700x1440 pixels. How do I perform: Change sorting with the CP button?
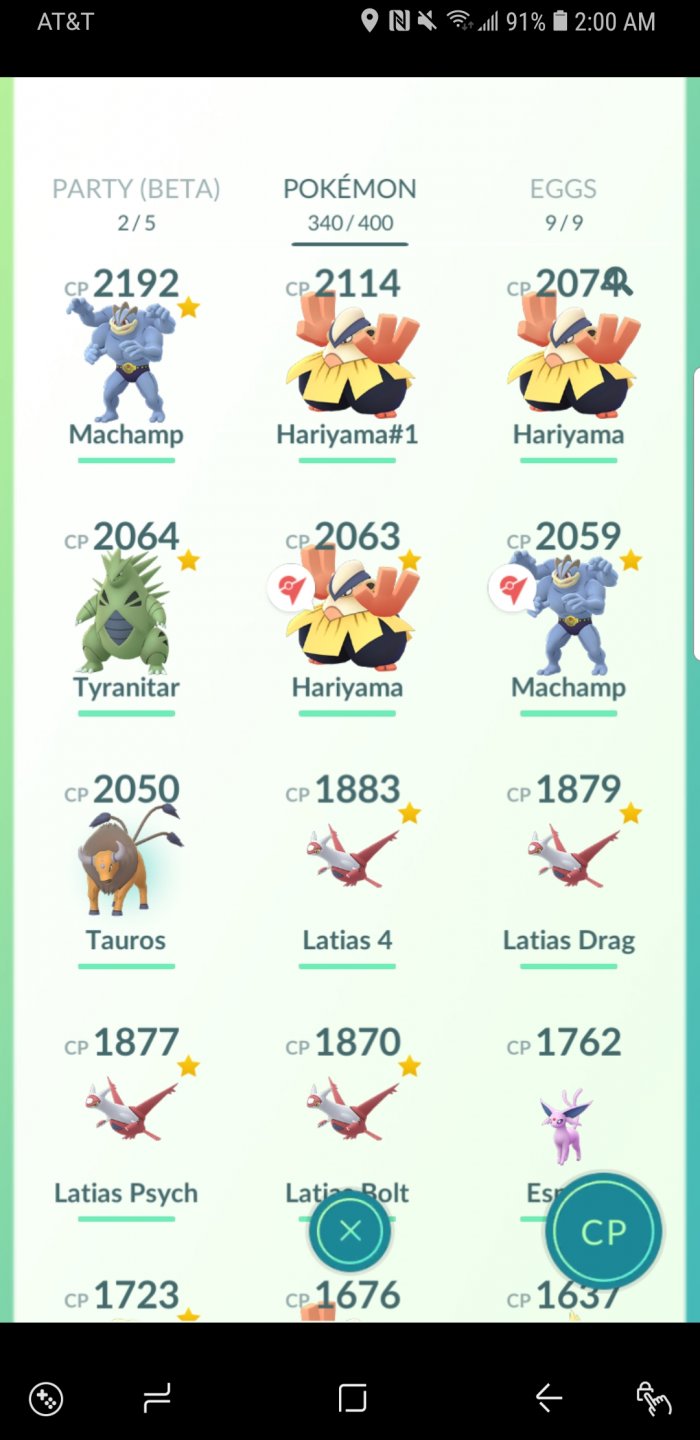click(x=603, y=1232)
